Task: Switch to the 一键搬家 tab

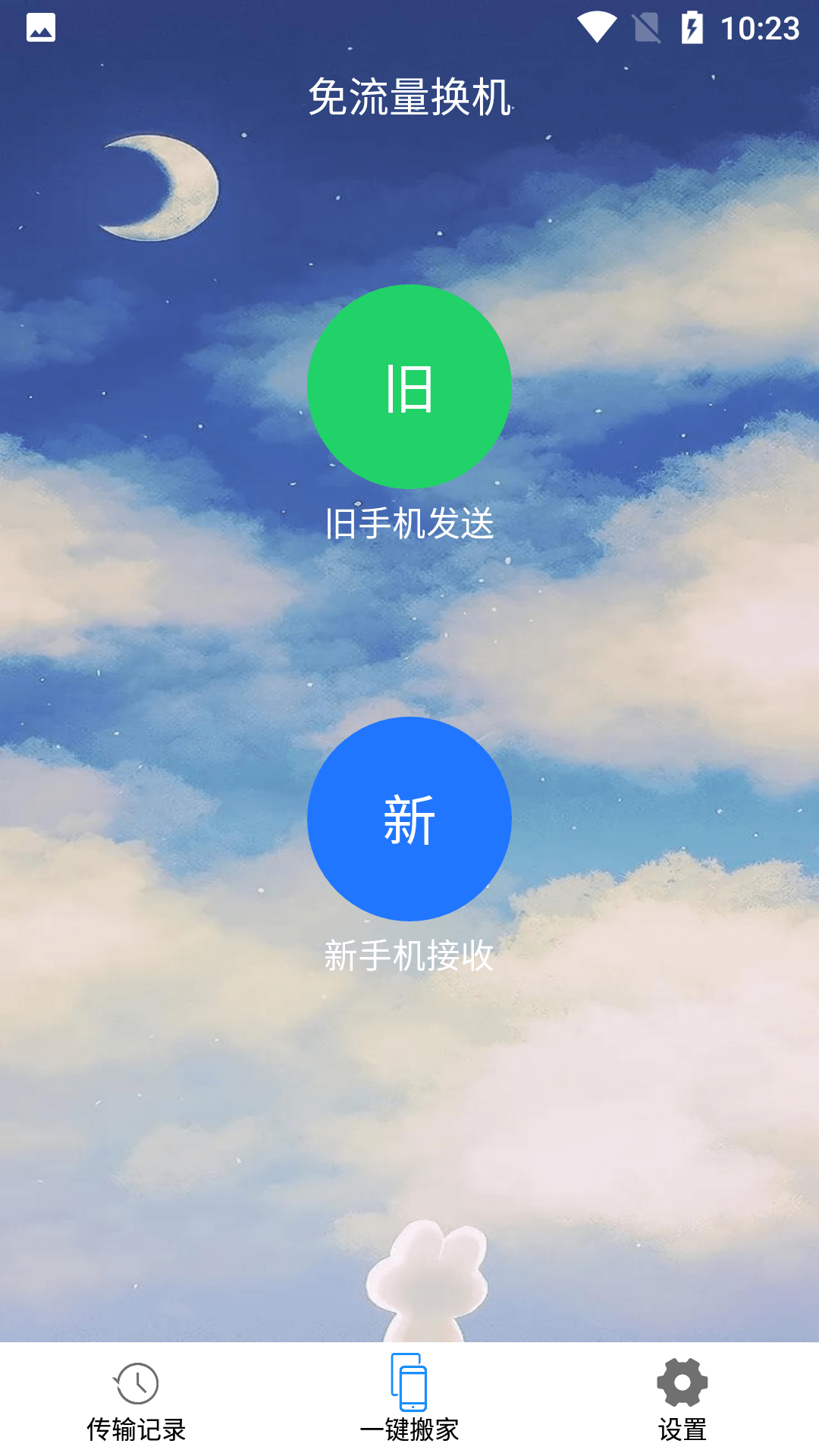Action: pos(409,1400)
